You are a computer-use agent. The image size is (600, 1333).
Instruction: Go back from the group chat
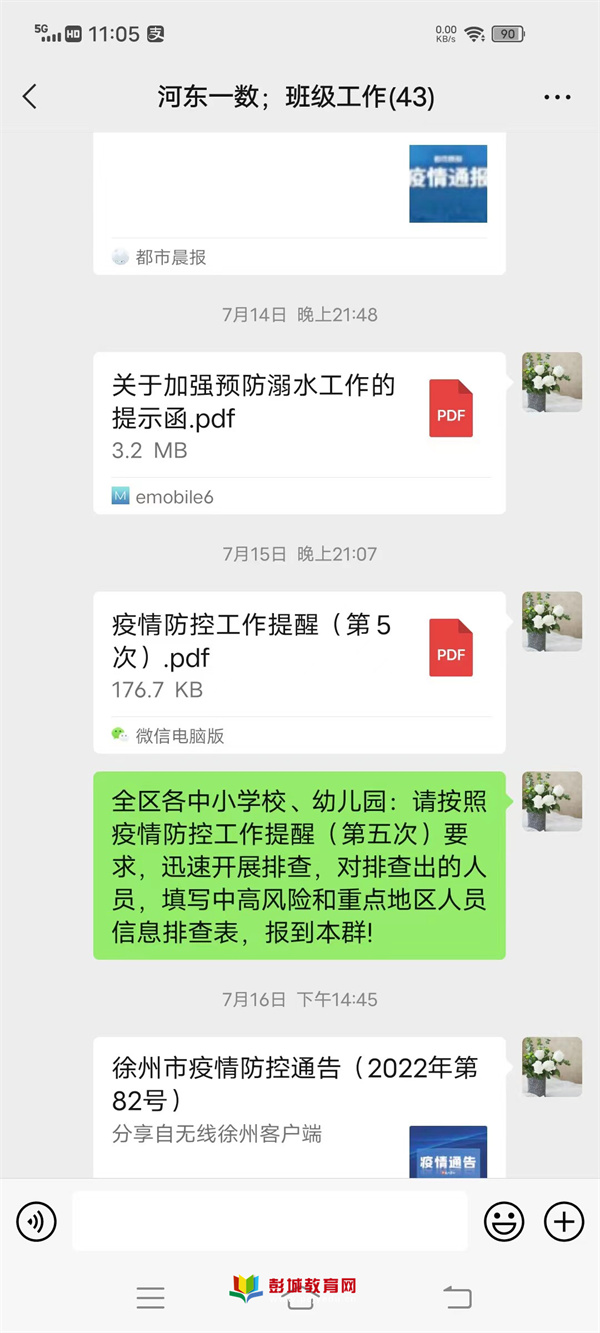30,97
